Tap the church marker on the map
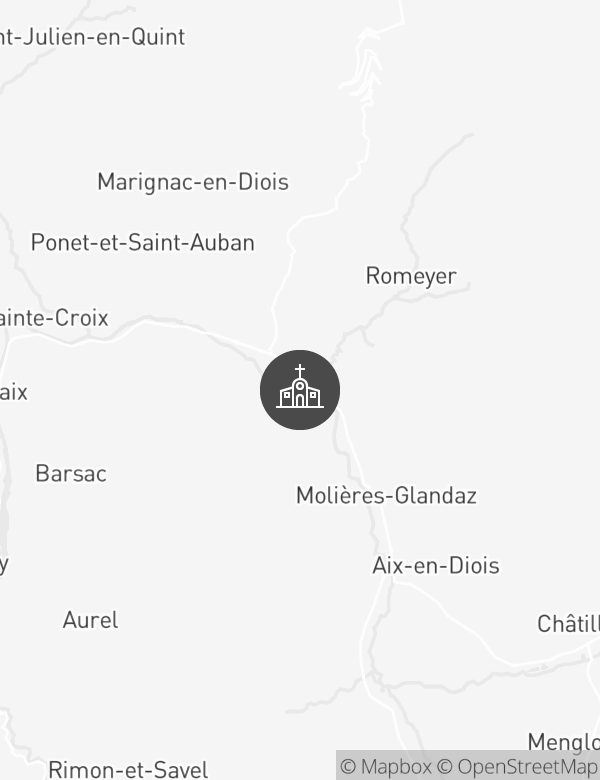 tap(300, 390)
